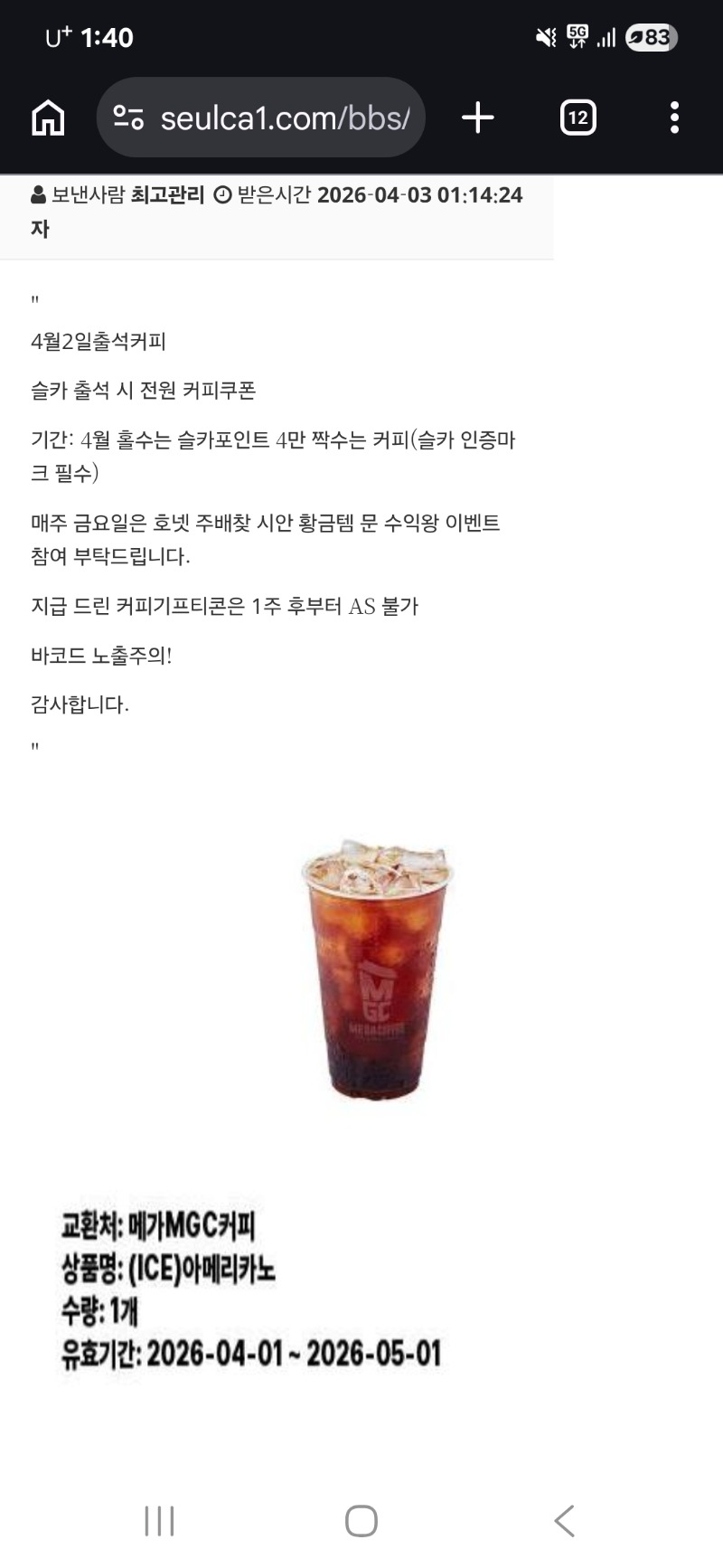
Task: Open the tab switcher showing 12 tabs
Action: 577,118
